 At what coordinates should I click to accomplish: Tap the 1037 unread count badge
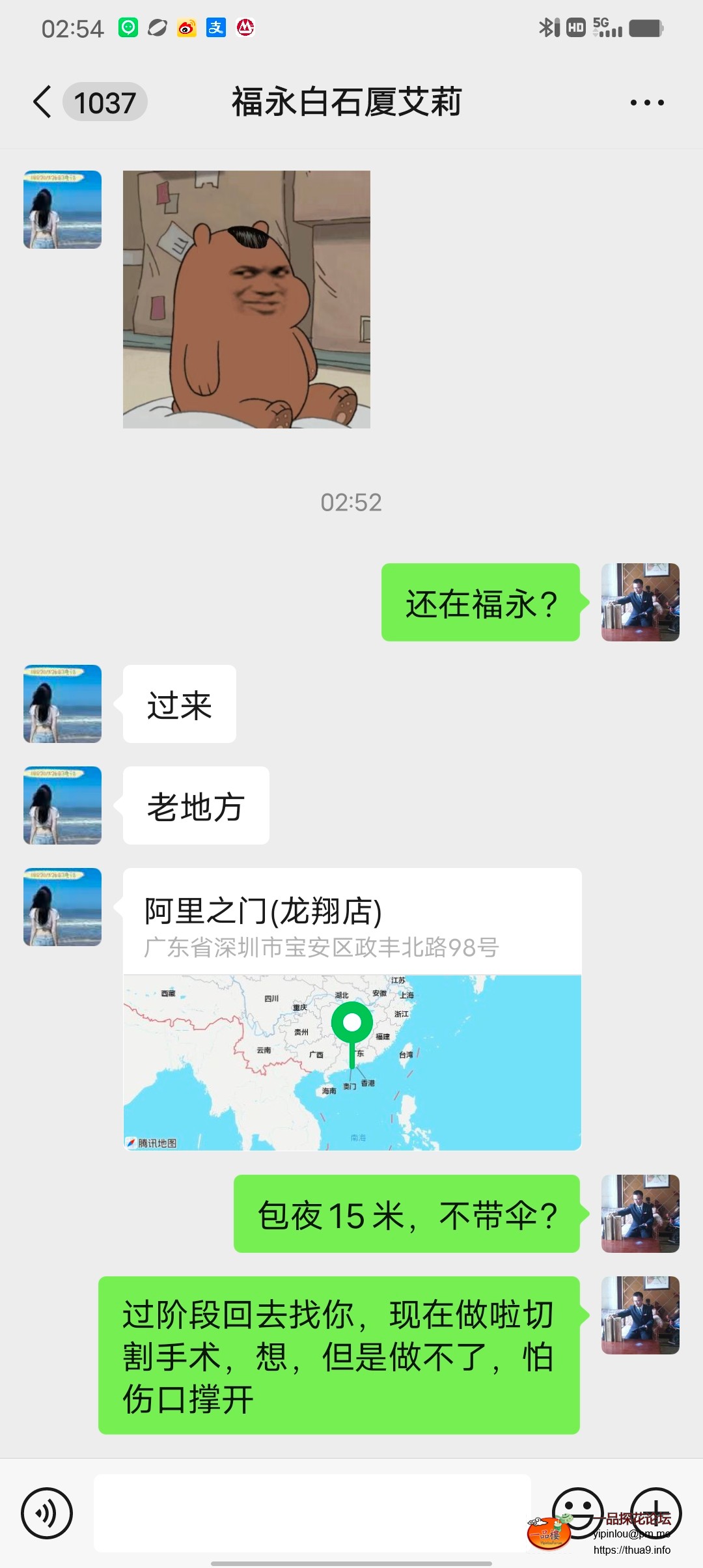105,102
